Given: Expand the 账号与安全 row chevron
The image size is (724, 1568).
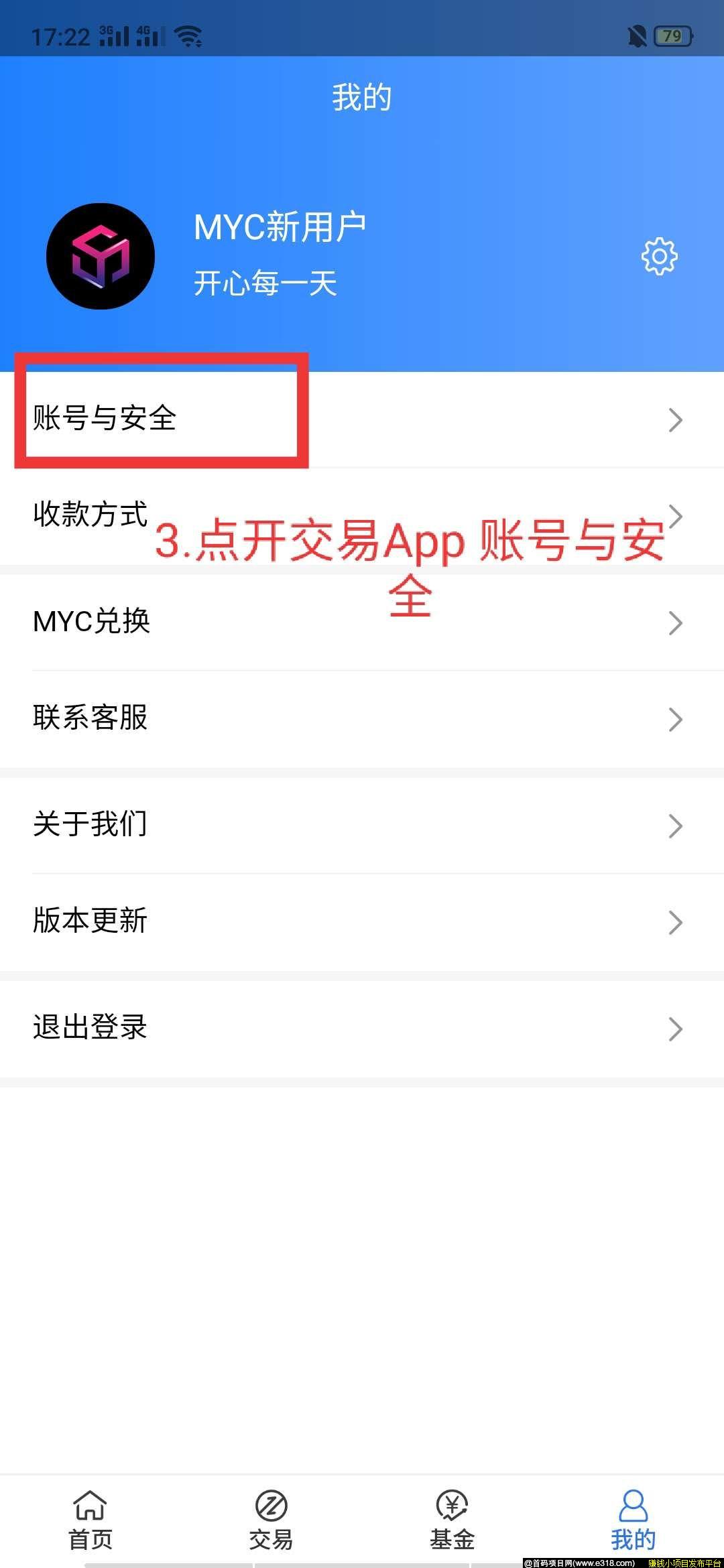Looking at the screenshot, I should click(676, 420).
